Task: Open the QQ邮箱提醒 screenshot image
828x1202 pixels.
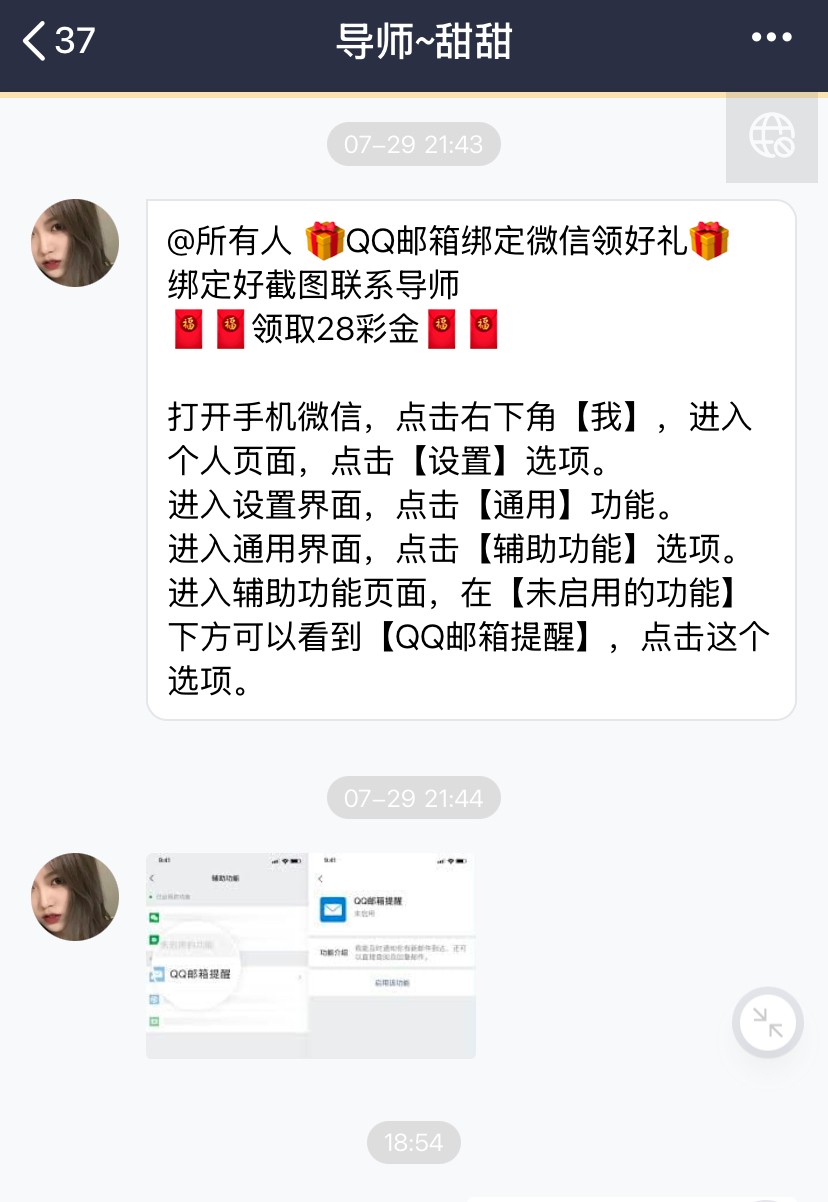Action: click(311, 955)
